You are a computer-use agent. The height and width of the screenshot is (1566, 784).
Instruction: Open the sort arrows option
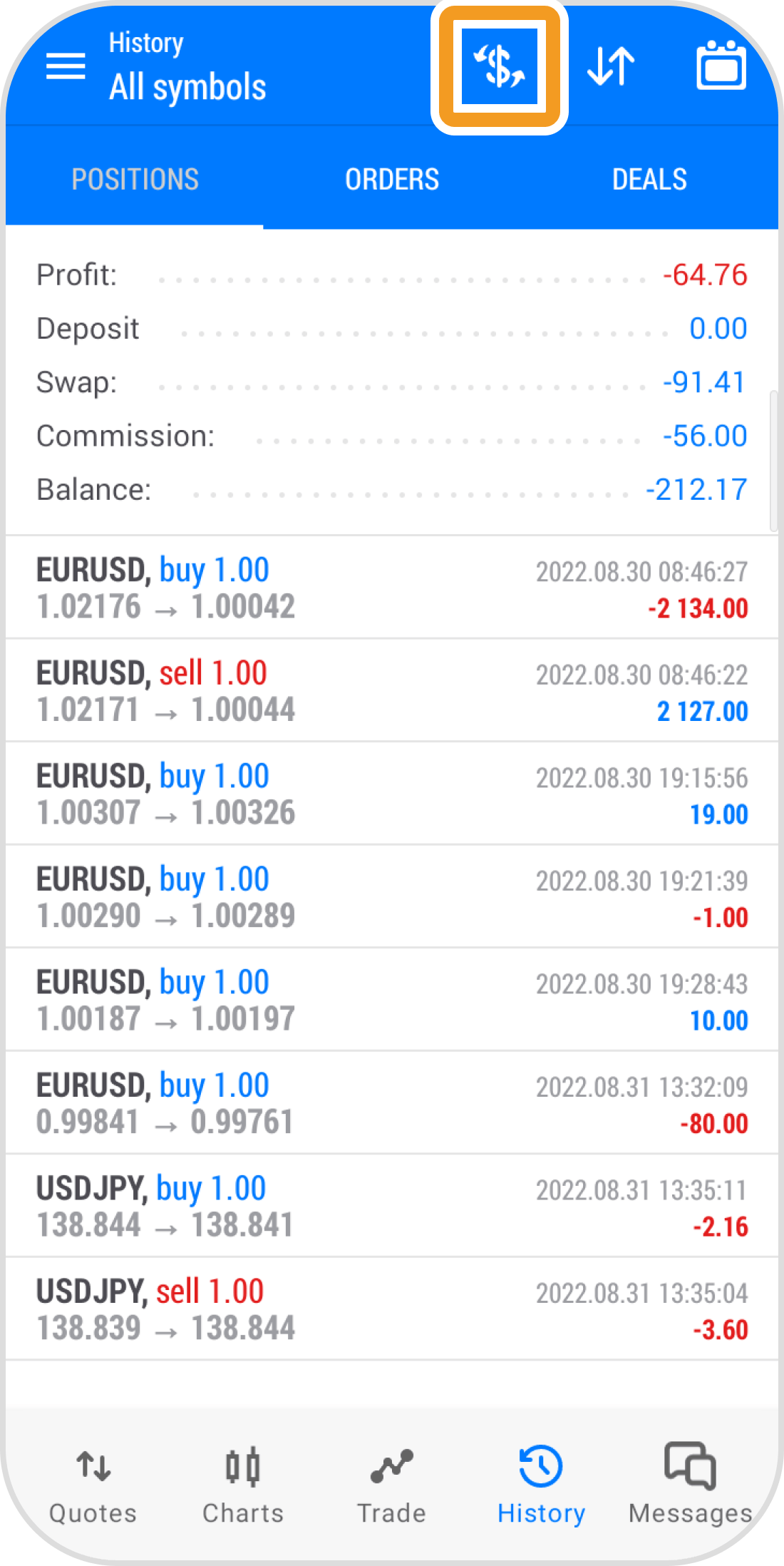[611, 67]
